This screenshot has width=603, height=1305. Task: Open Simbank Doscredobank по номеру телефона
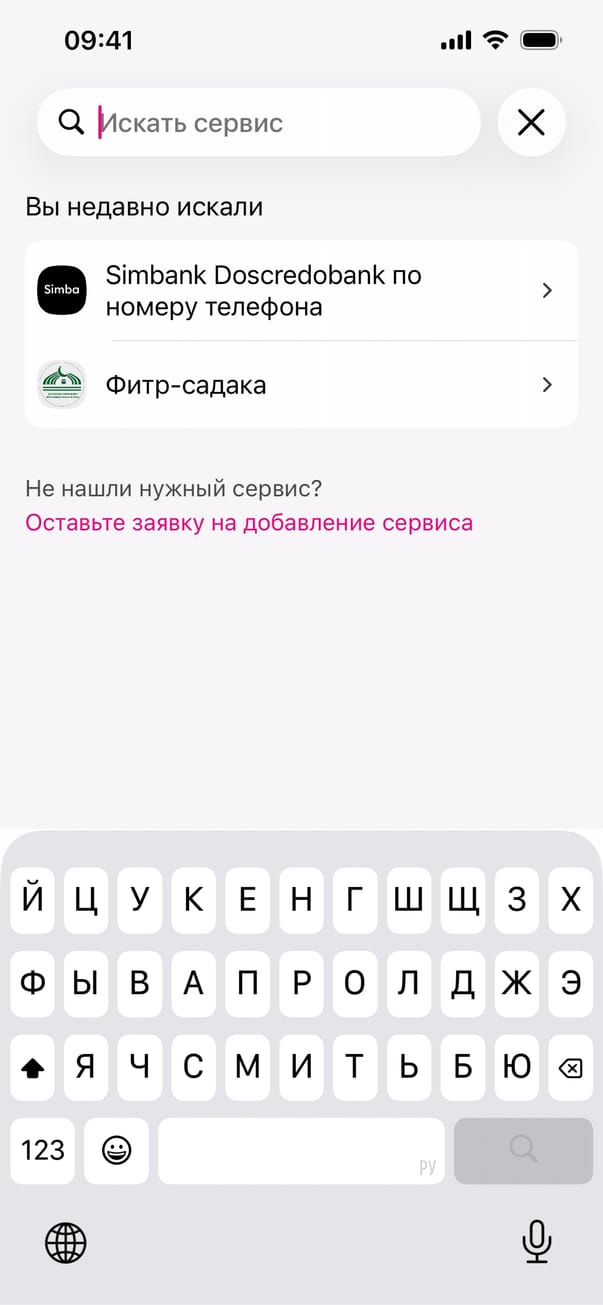(300, 291)
